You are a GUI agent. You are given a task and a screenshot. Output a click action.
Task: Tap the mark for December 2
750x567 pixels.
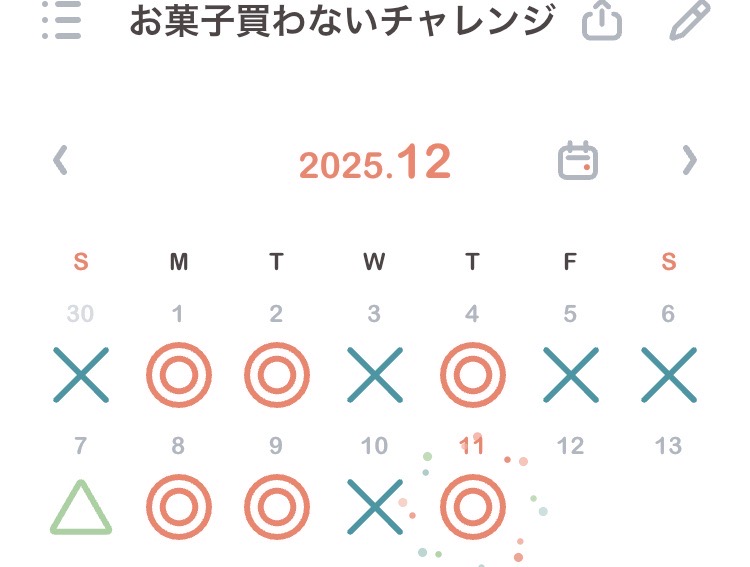point(277,375)
